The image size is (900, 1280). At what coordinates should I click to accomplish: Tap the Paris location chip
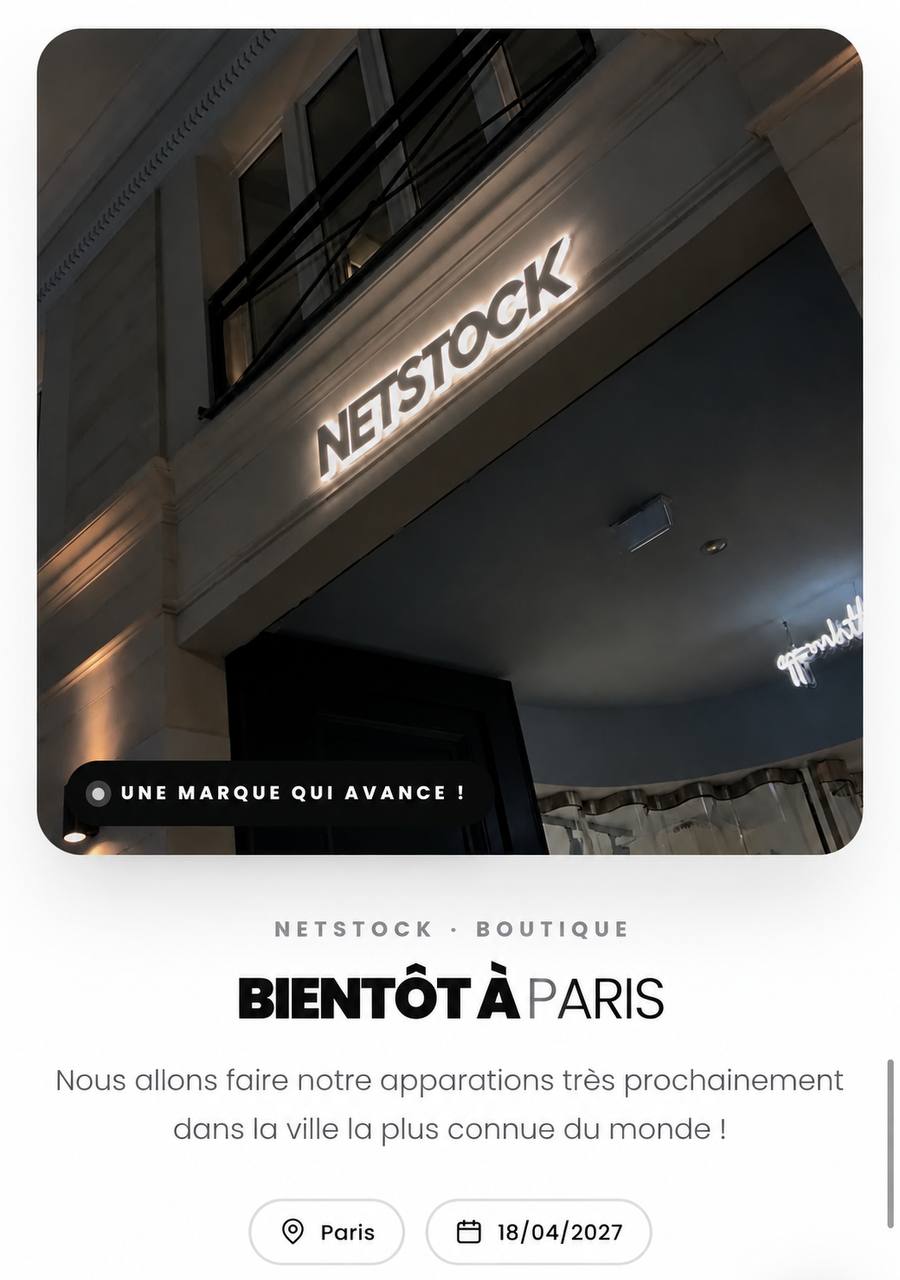click(x=327, y=1232)
